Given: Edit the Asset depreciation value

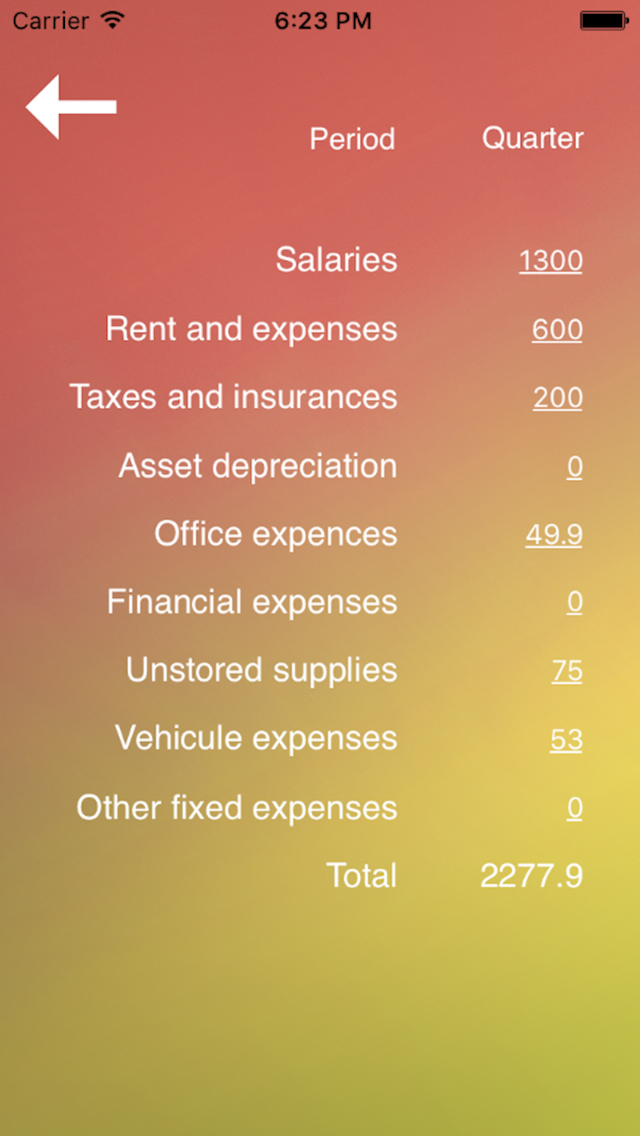Looking at the screenshot, I should (575, 467).
